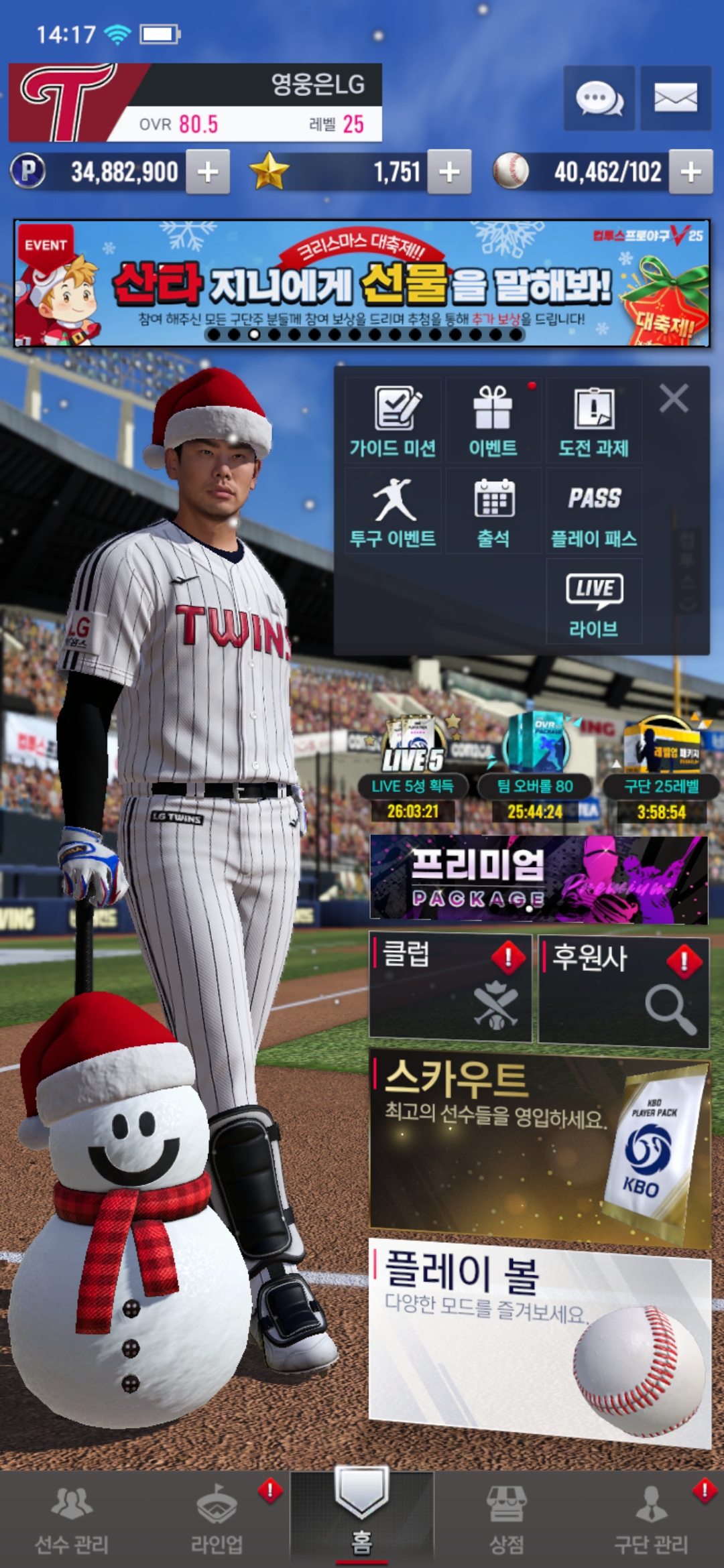
Task: Open the Santa Genie event banner
Action: point(362,283)
